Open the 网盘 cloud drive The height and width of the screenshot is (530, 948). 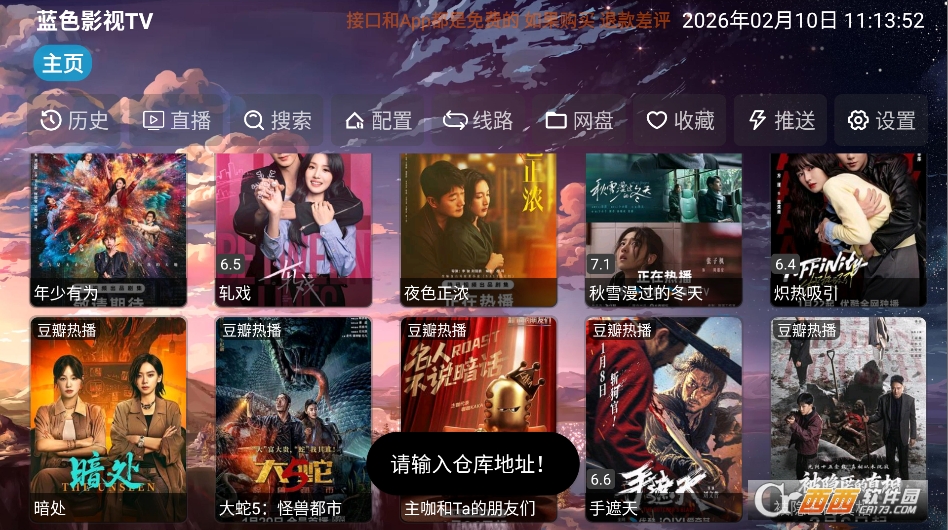point(580,121)
